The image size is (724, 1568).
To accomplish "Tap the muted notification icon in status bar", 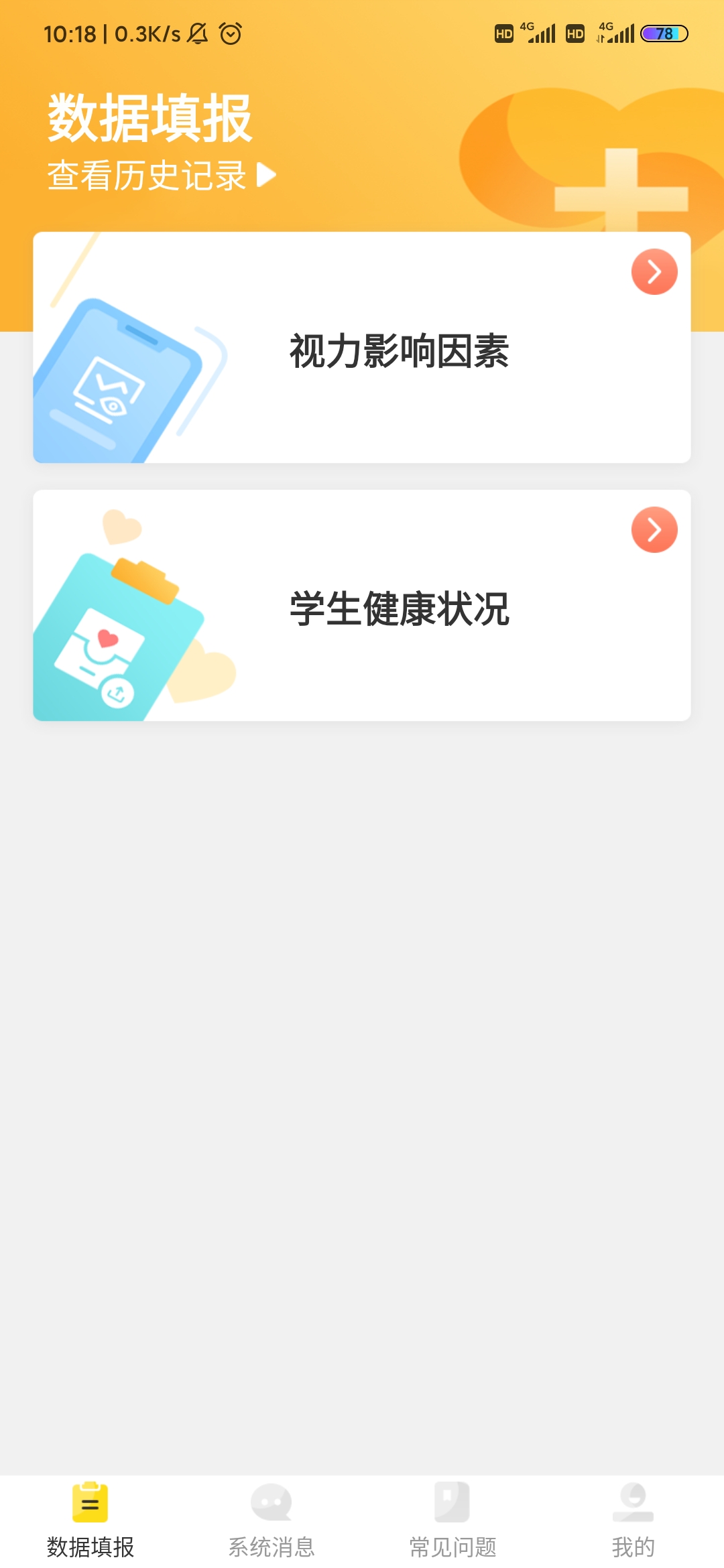I will tap(197, 33).
